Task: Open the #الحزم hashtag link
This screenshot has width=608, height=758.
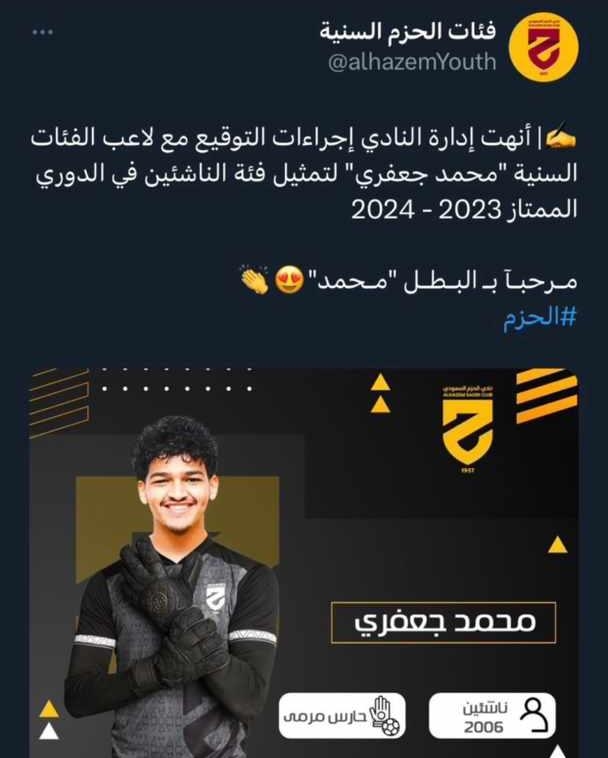Action: pyautogui.click(x=545, y=320)
